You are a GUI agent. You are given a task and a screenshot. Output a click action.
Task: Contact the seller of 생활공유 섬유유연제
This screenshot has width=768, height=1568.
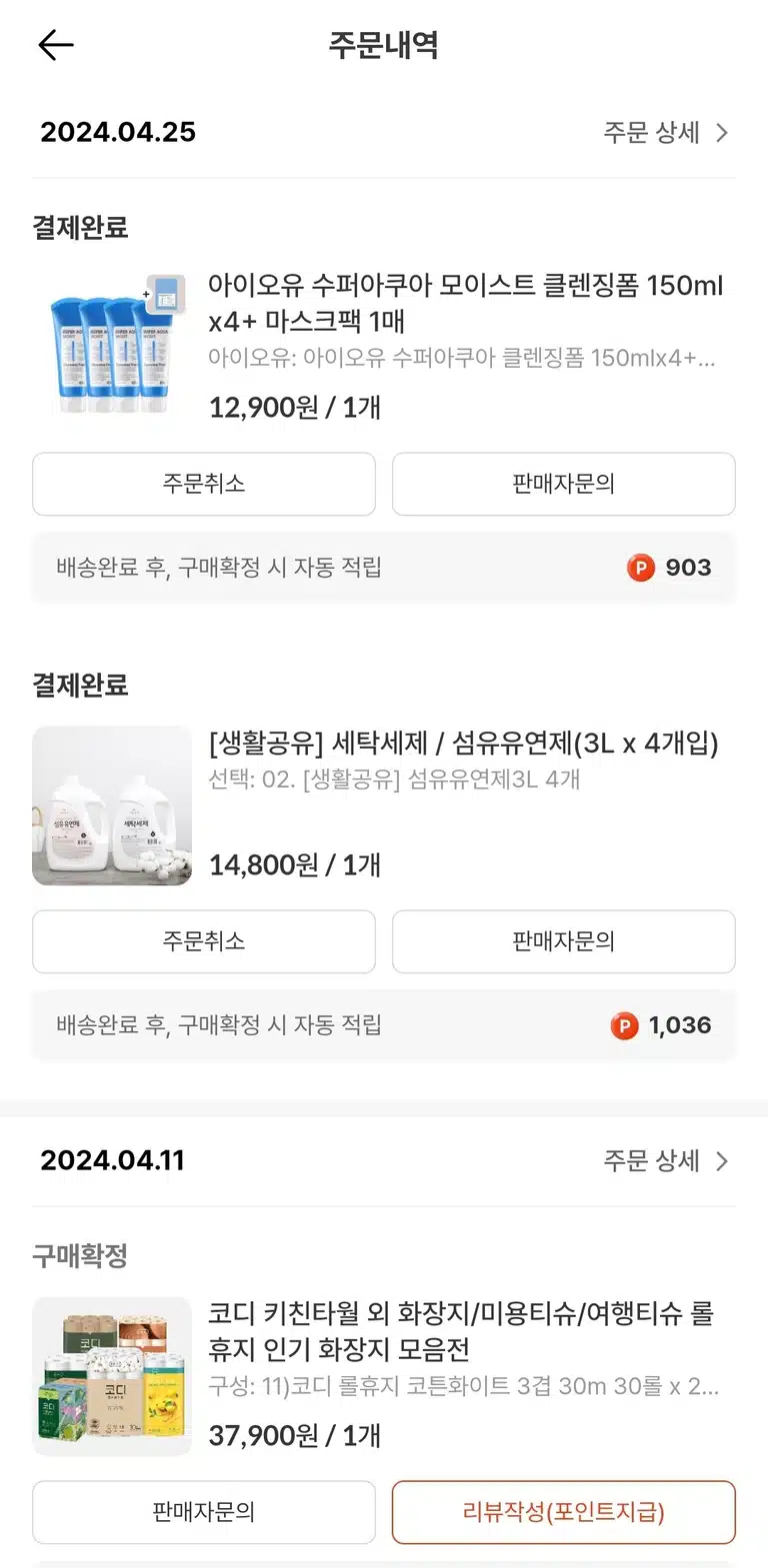(x=564, y=941)
